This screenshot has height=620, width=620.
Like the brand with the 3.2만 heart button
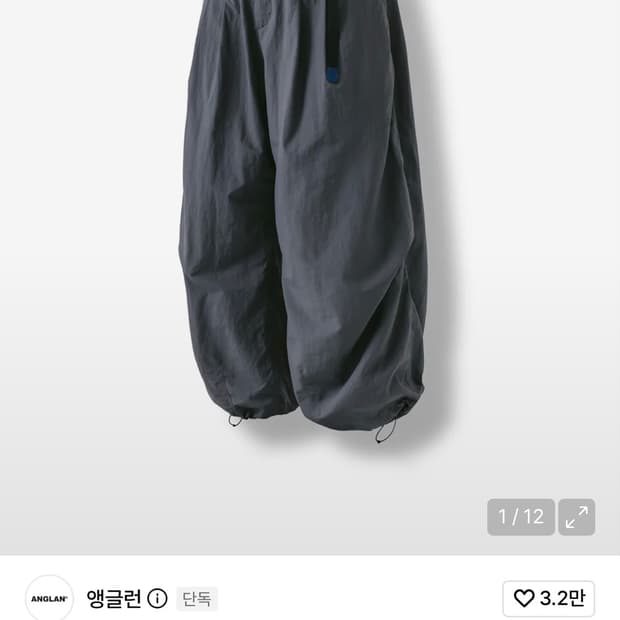pyautogui.click(x=548, y=598)
